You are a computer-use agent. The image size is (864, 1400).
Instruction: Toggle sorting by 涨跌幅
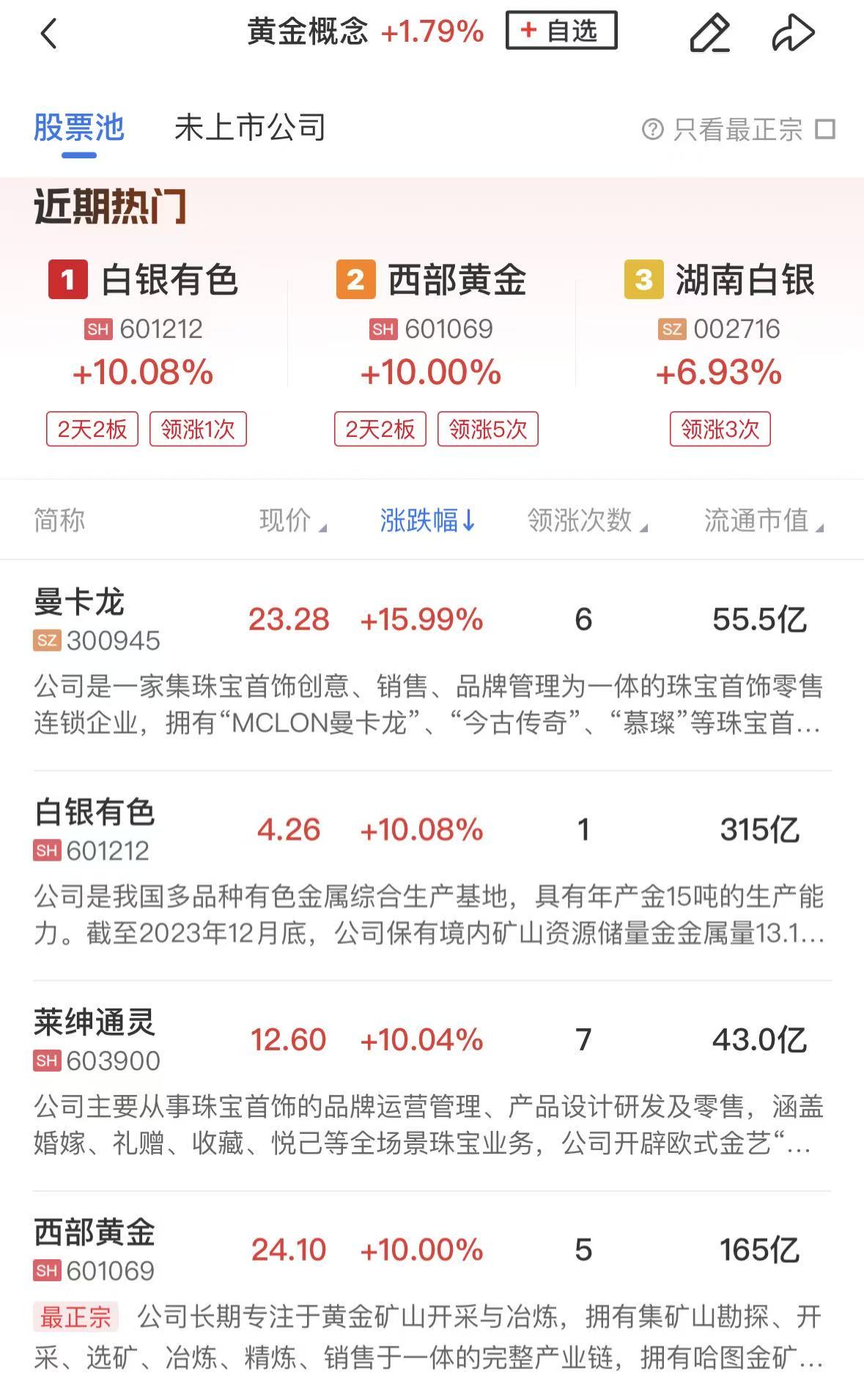point(428,520)
